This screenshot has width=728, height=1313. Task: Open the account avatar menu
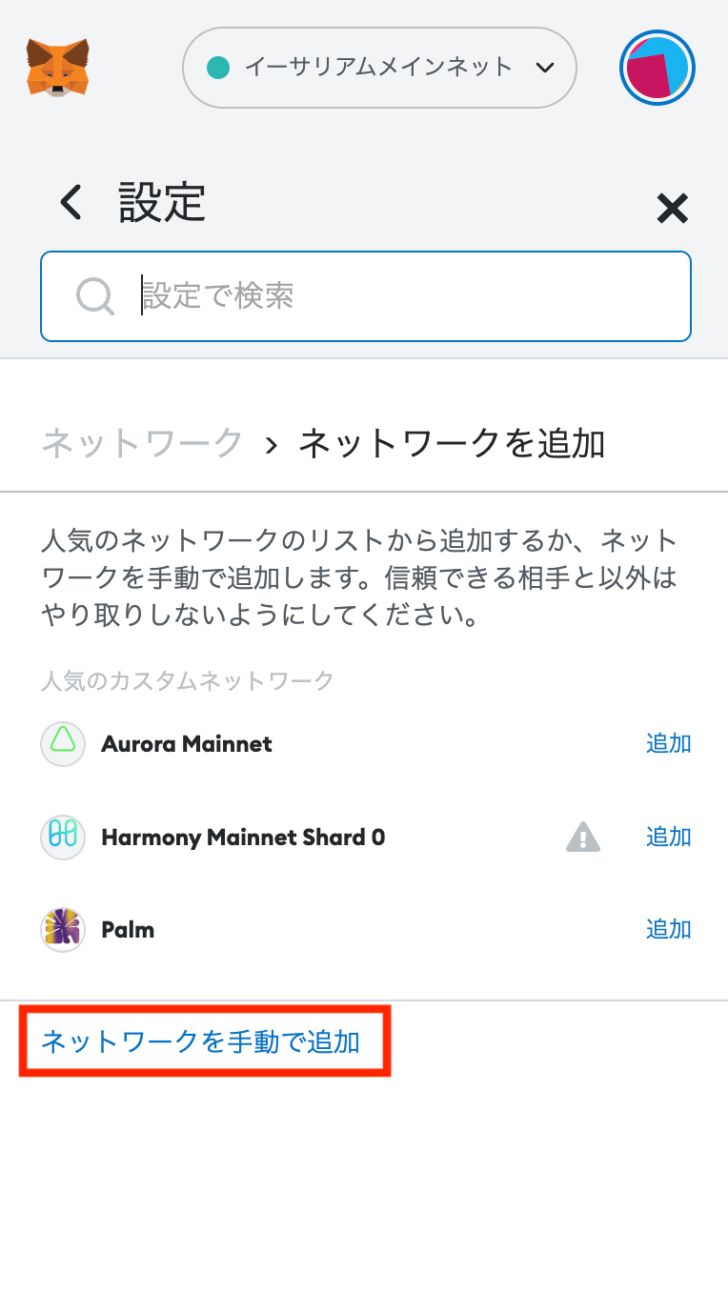point(657,68)
